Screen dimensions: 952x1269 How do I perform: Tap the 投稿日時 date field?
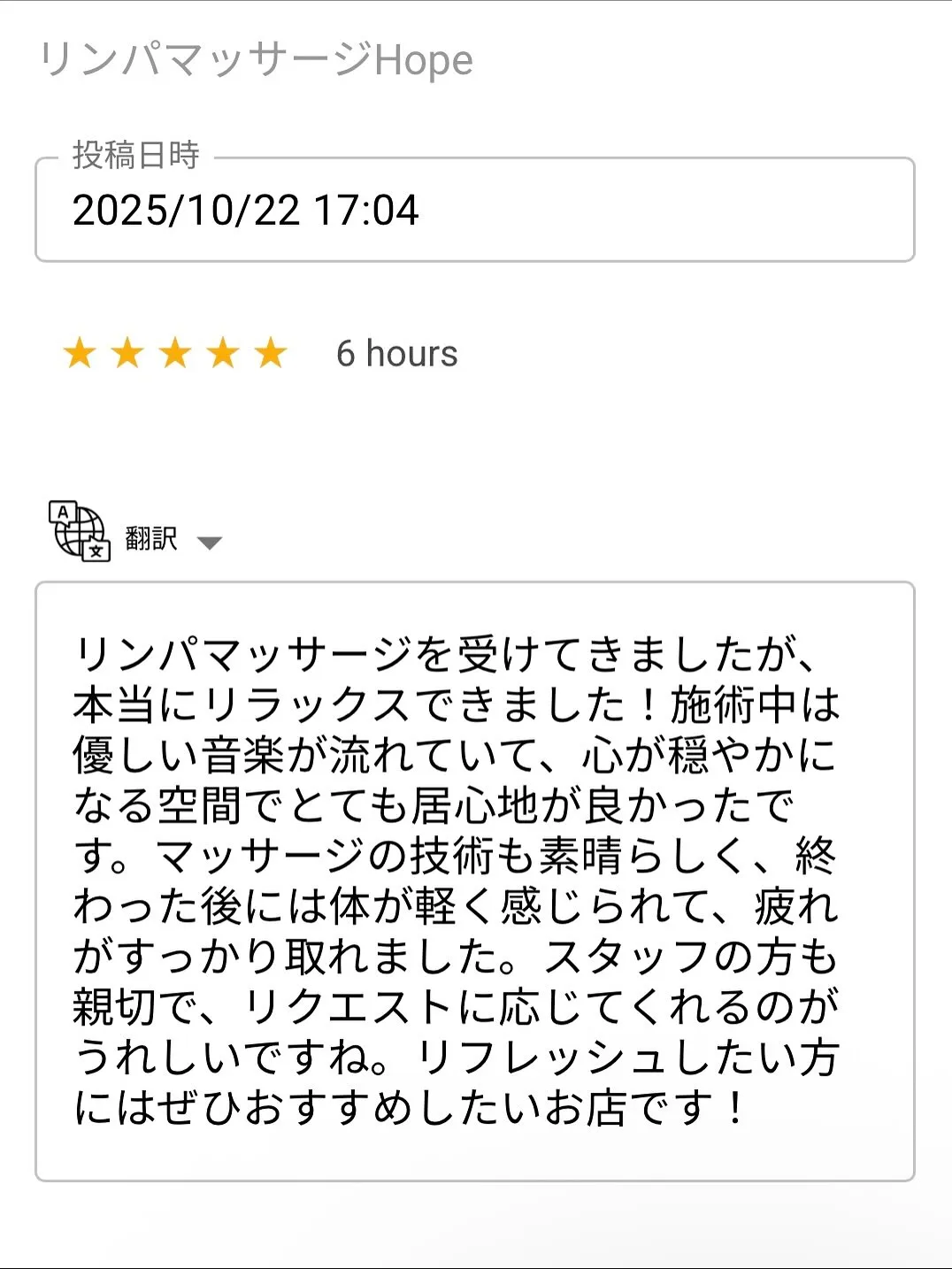474,211
